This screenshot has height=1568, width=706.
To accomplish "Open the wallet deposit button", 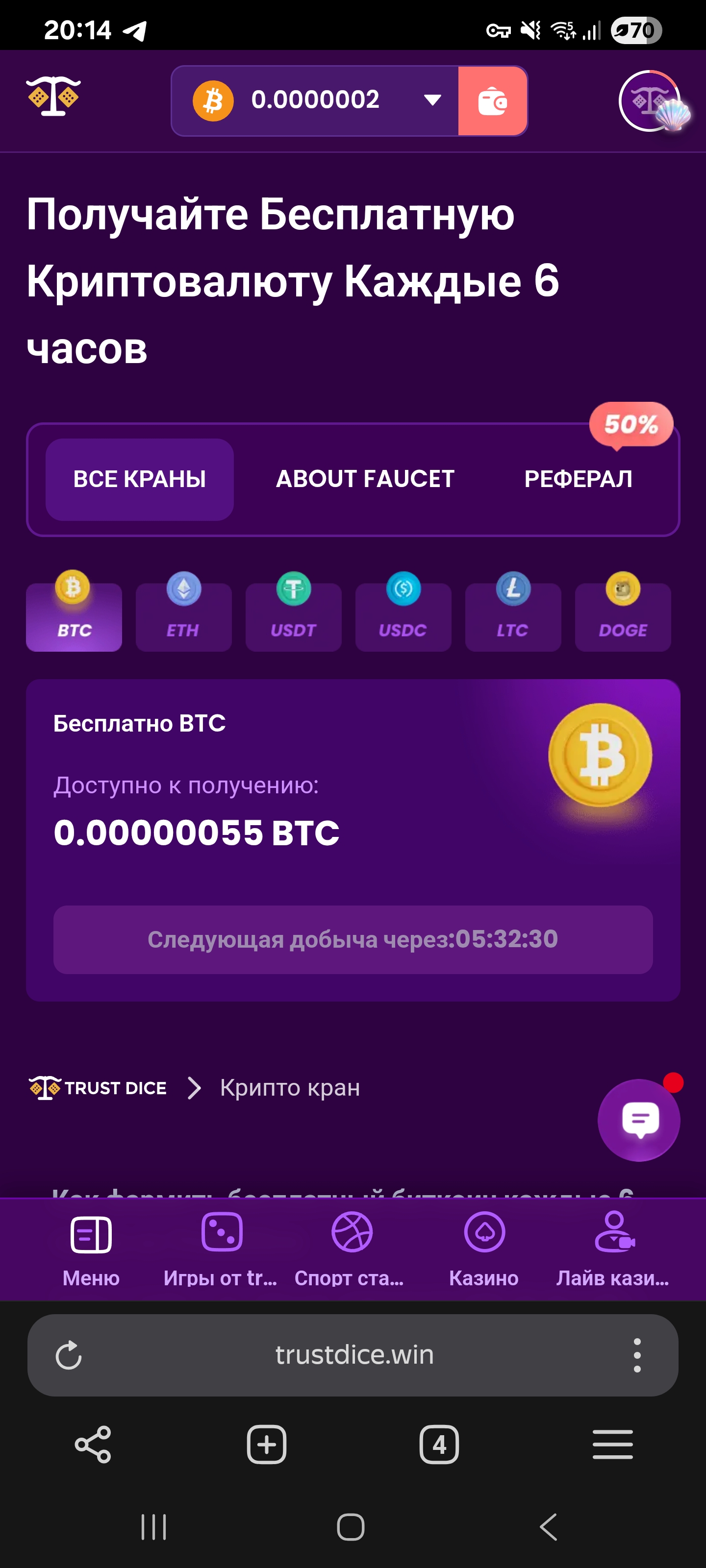I will (492, 101).
